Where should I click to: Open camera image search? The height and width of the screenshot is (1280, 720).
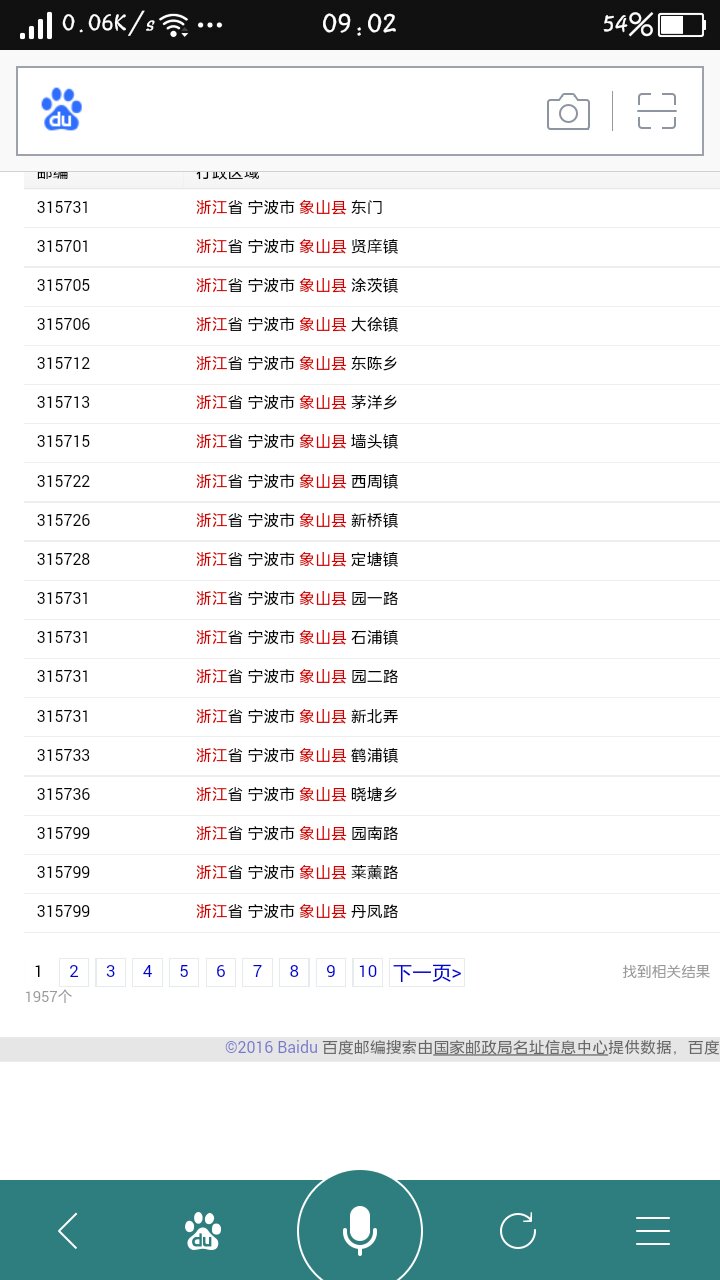pos(568,111)
